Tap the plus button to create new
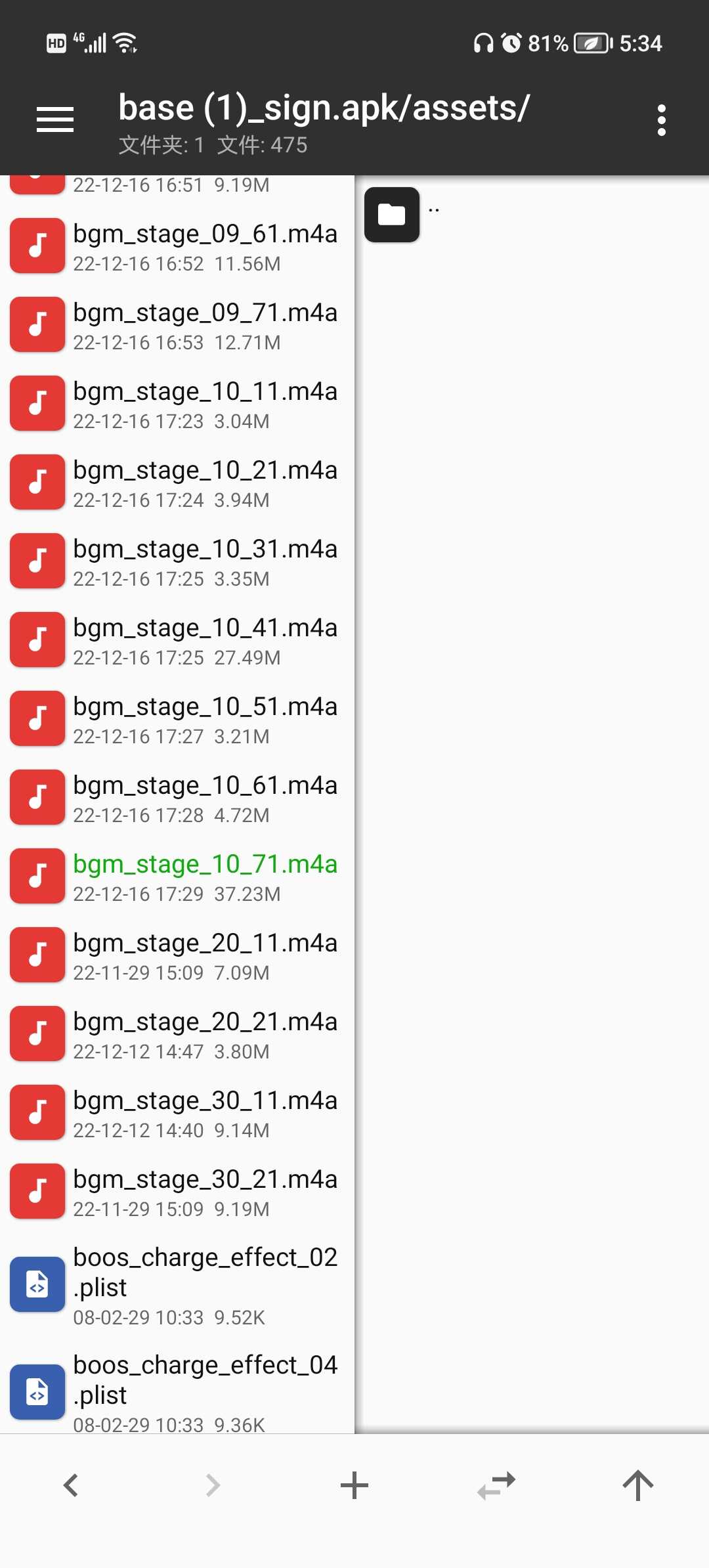The image size is (709, 1568). (354, 1485)
